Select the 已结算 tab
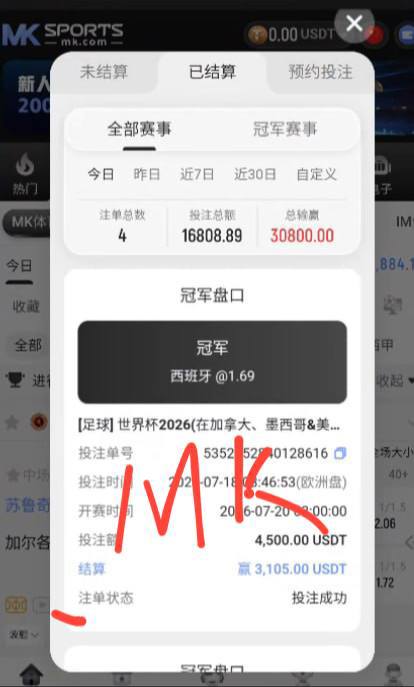Image resolution: width=414 pixels, height=687 pixels. pyautogui.click(x=212, y=72)
